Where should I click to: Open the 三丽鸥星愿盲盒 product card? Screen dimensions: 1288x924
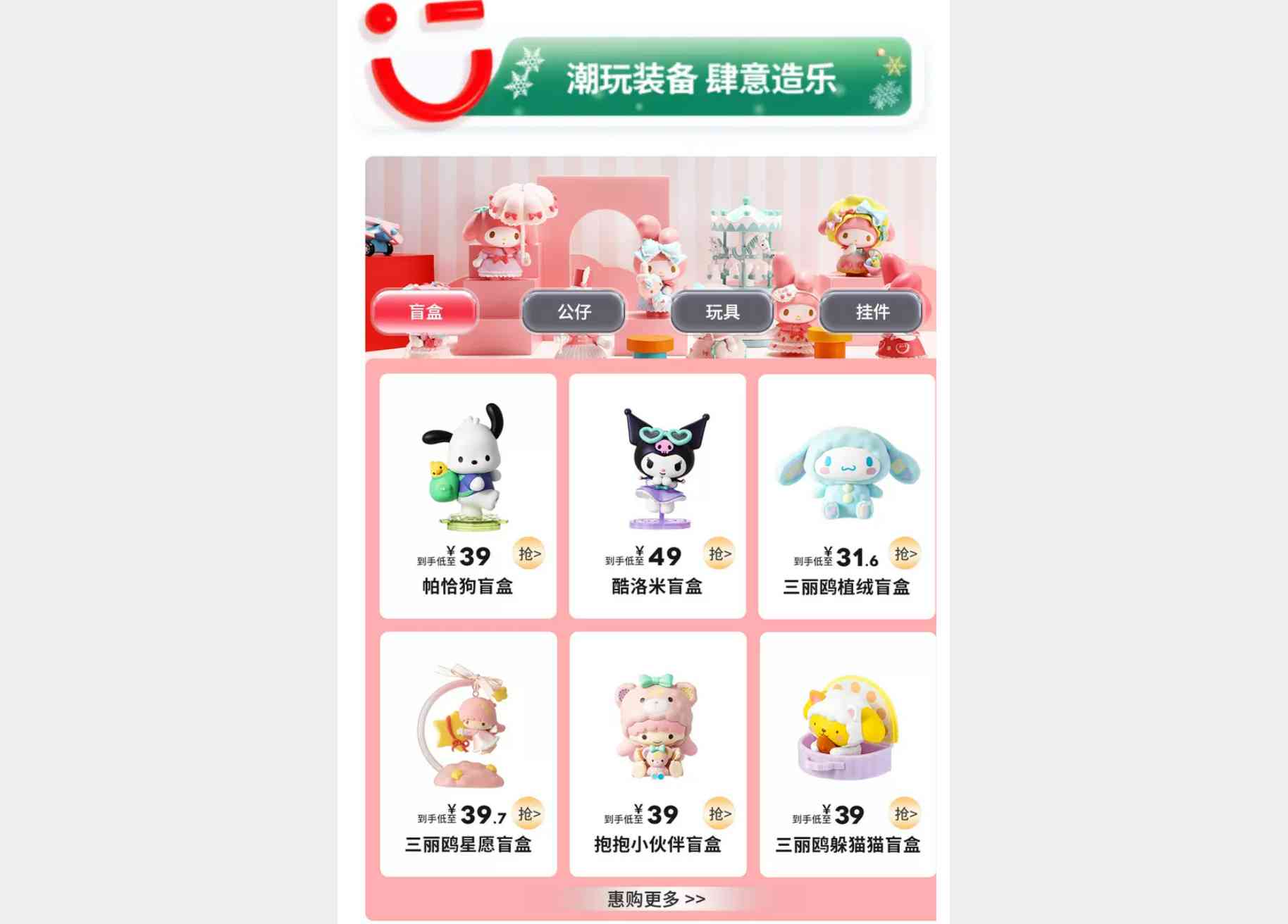point(468,754)
